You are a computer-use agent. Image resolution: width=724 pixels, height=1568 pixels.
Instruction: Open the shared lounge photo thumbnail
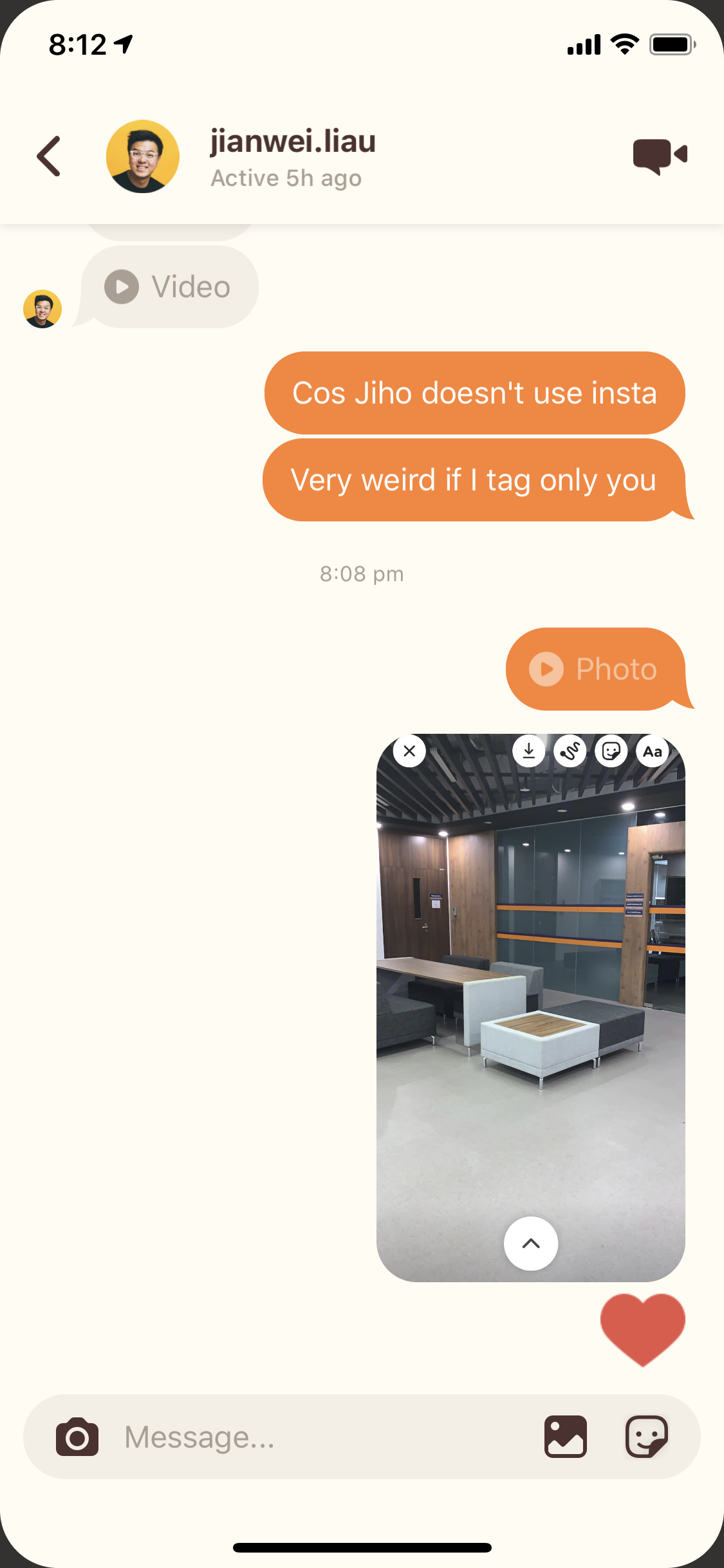[531, 1007]
